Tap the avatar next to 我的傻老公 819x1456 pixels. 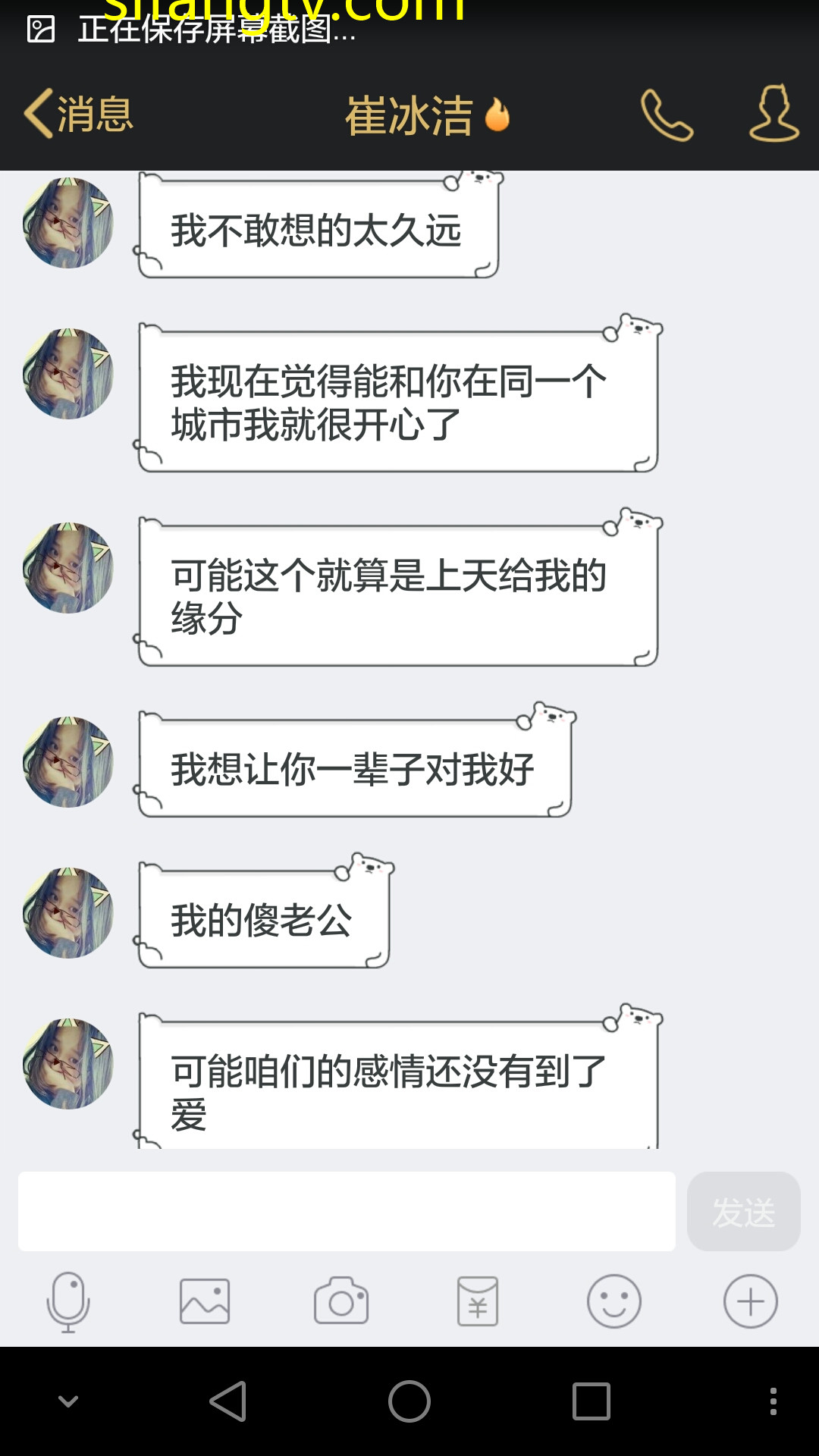(x=68, y=913)
